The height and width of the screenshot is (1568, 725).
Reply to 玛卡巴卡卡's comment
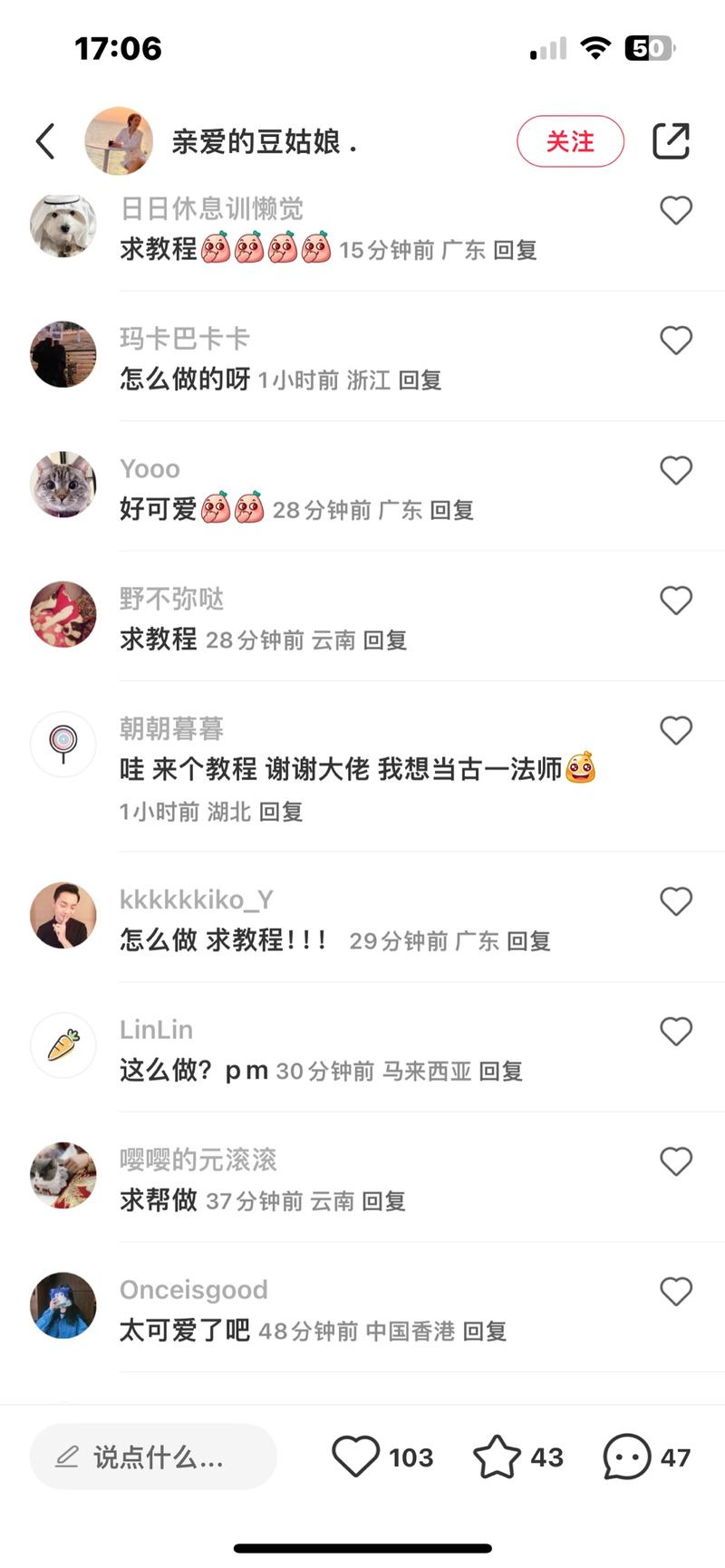420,380
